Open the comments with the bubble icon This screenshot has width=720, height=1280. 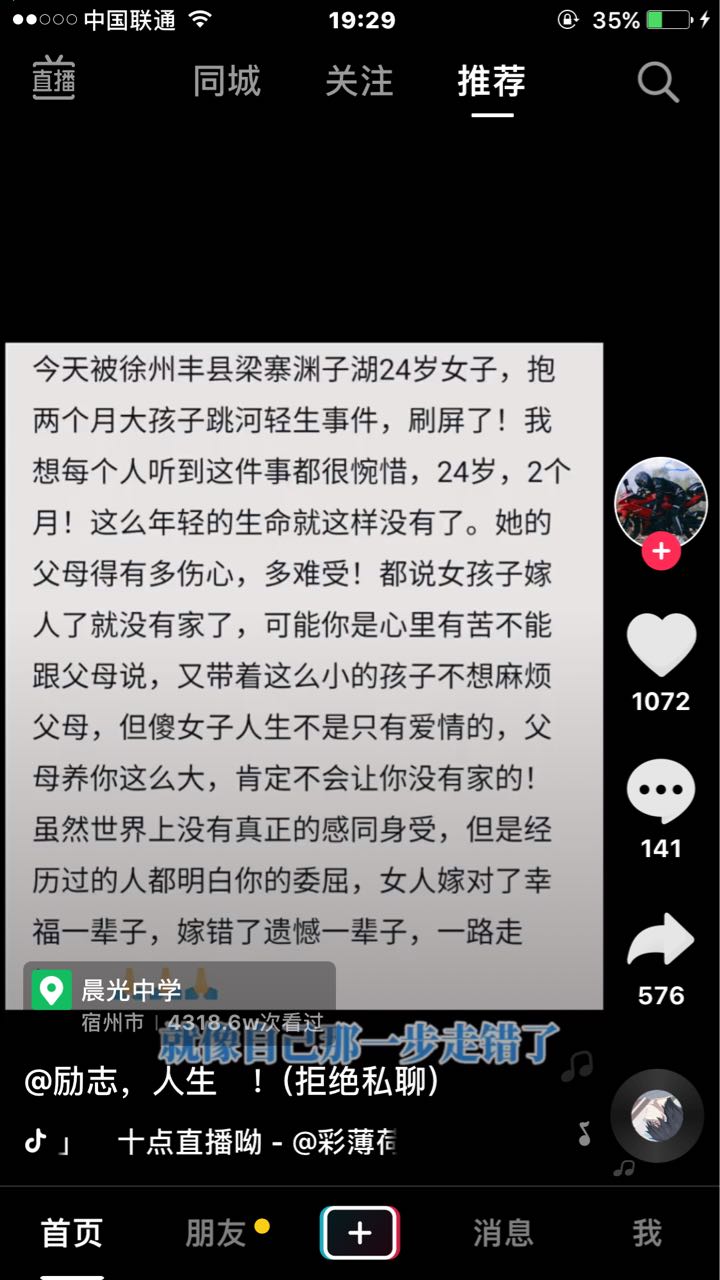[660, 793]
